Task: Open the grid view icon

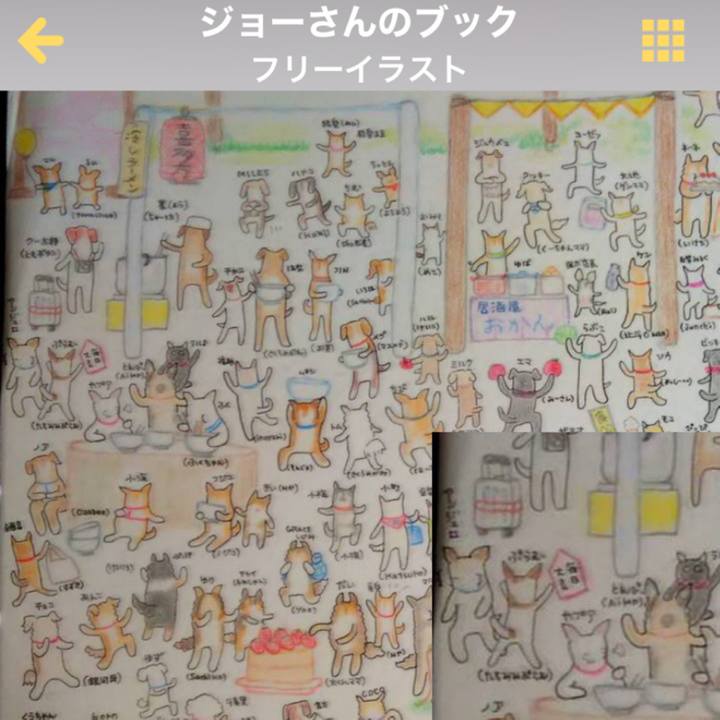Action: coord(662,41)
